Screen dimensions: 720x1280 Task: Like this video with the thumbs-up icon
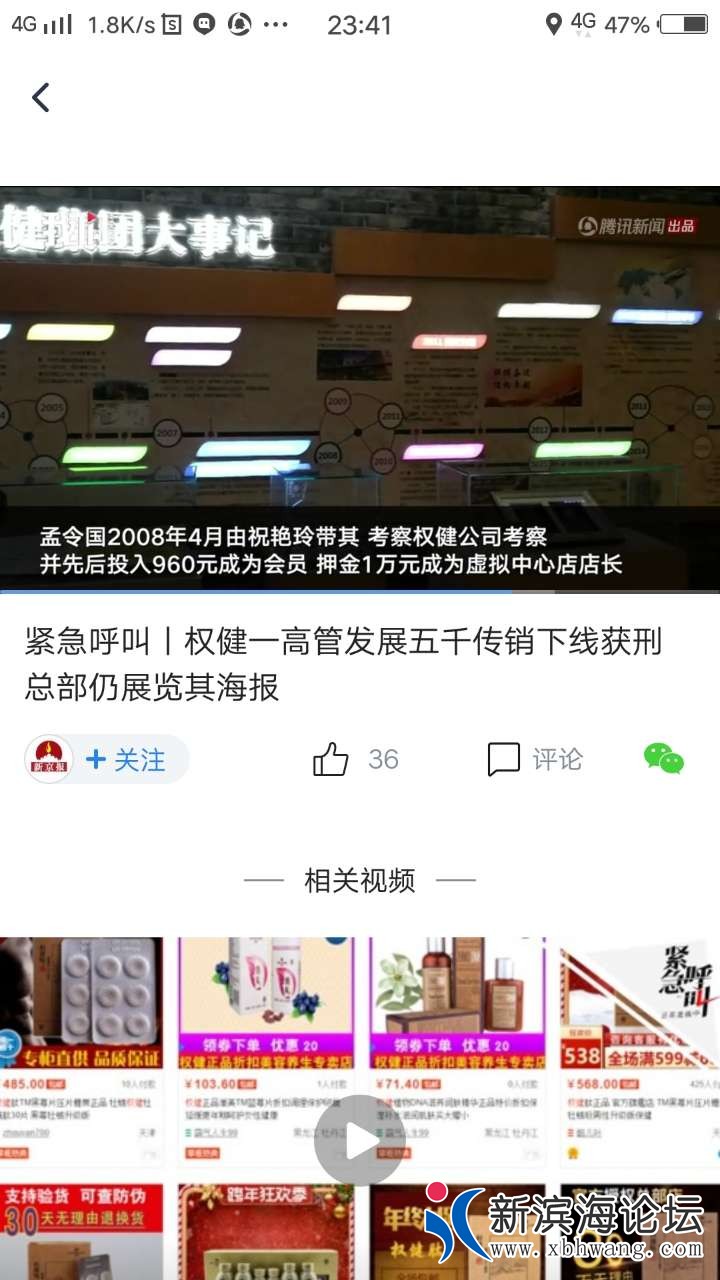click(x=331, y=760)
